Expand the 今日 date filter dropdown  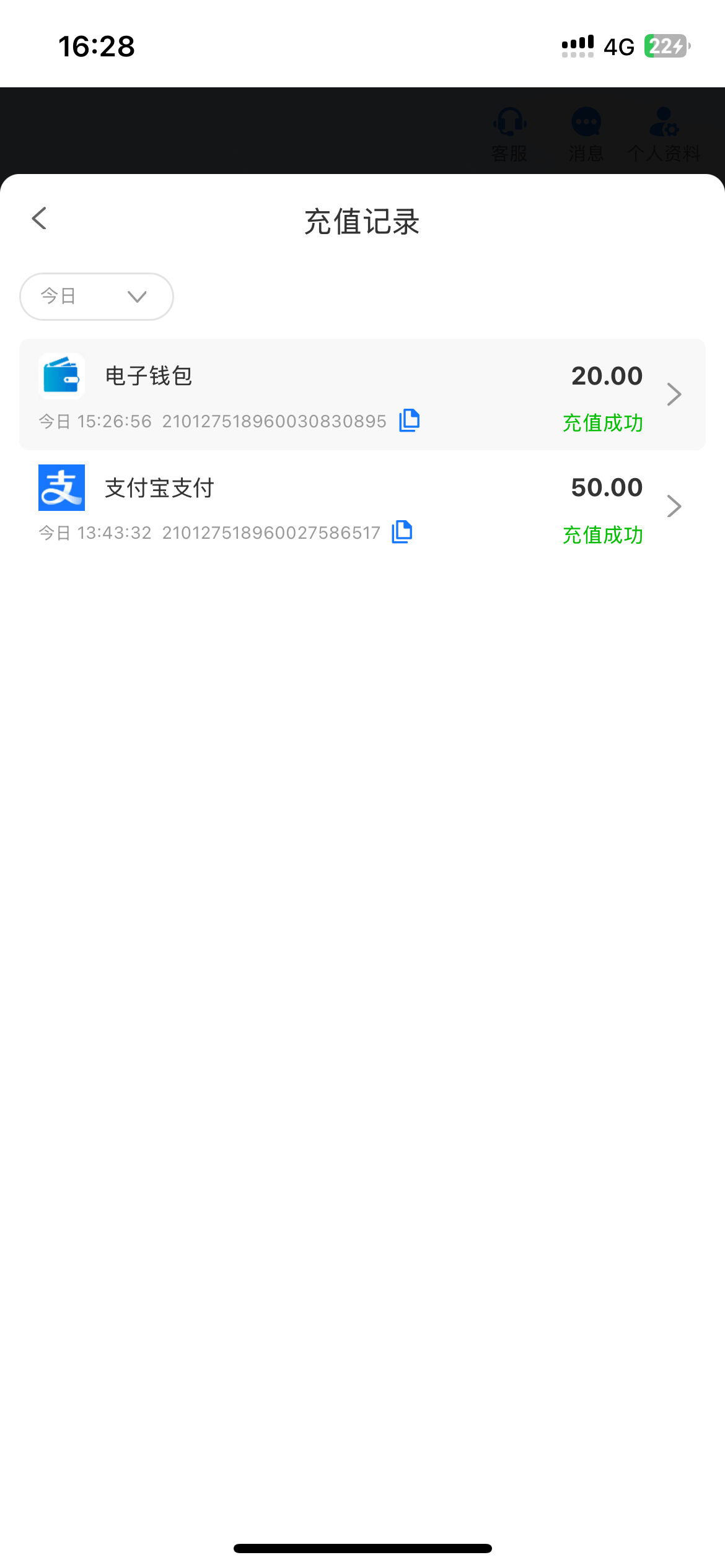coord(97,297)
